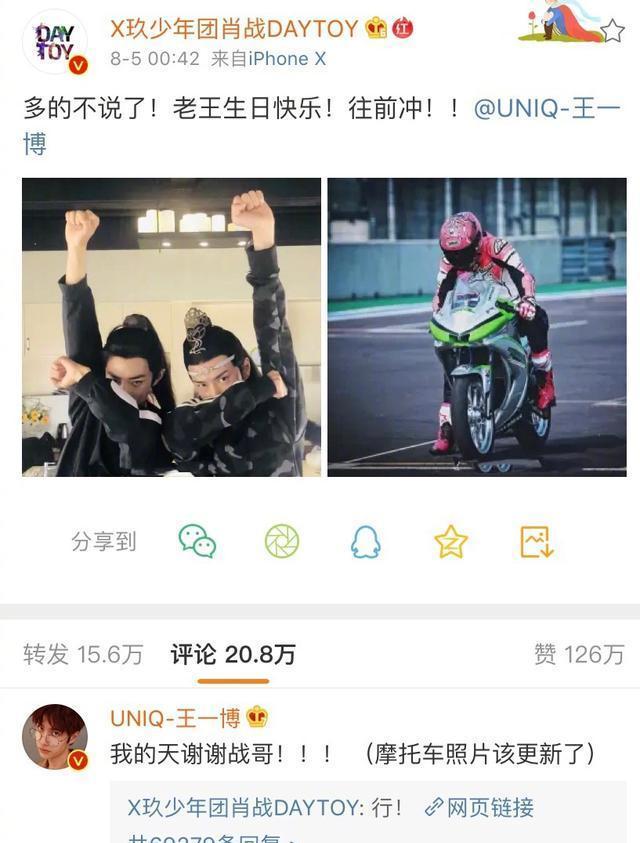
Task: Tap the @UNIQ-王一博 mention in the post
Action: click(546, 109)
